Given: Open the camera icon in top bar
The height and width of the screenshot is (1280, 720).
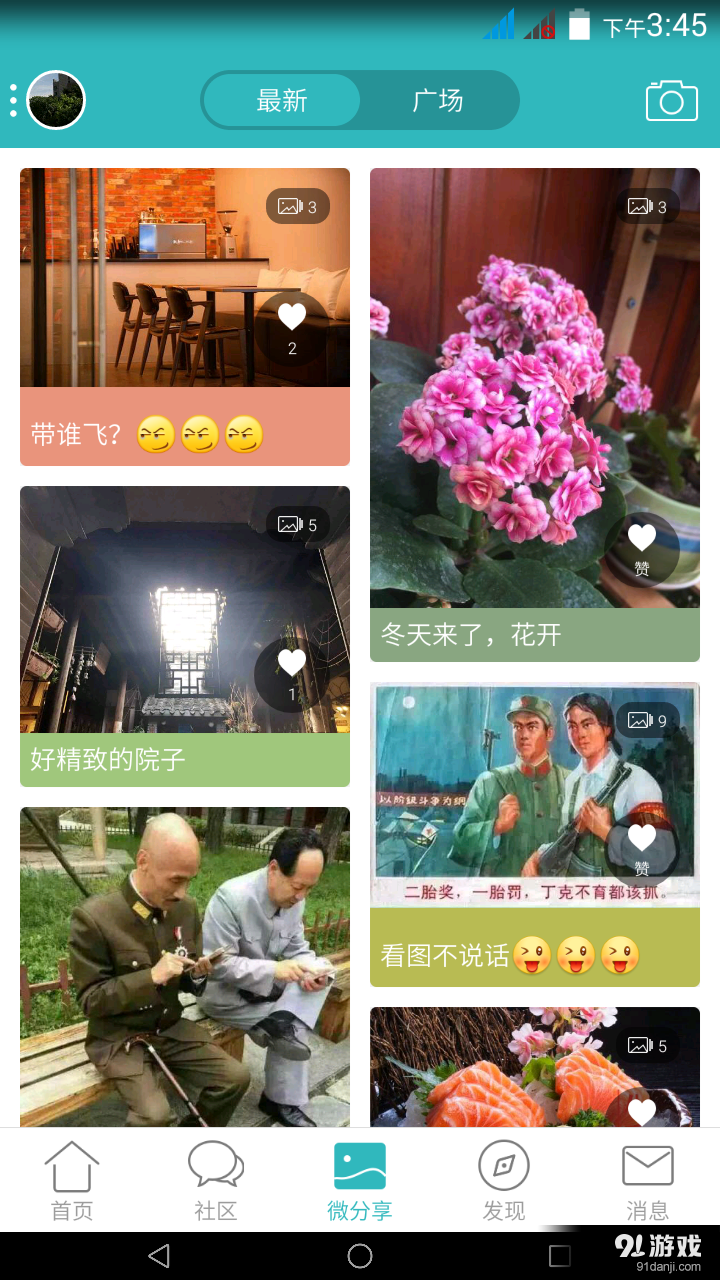Looking at the screenshot, I should 671,100.
